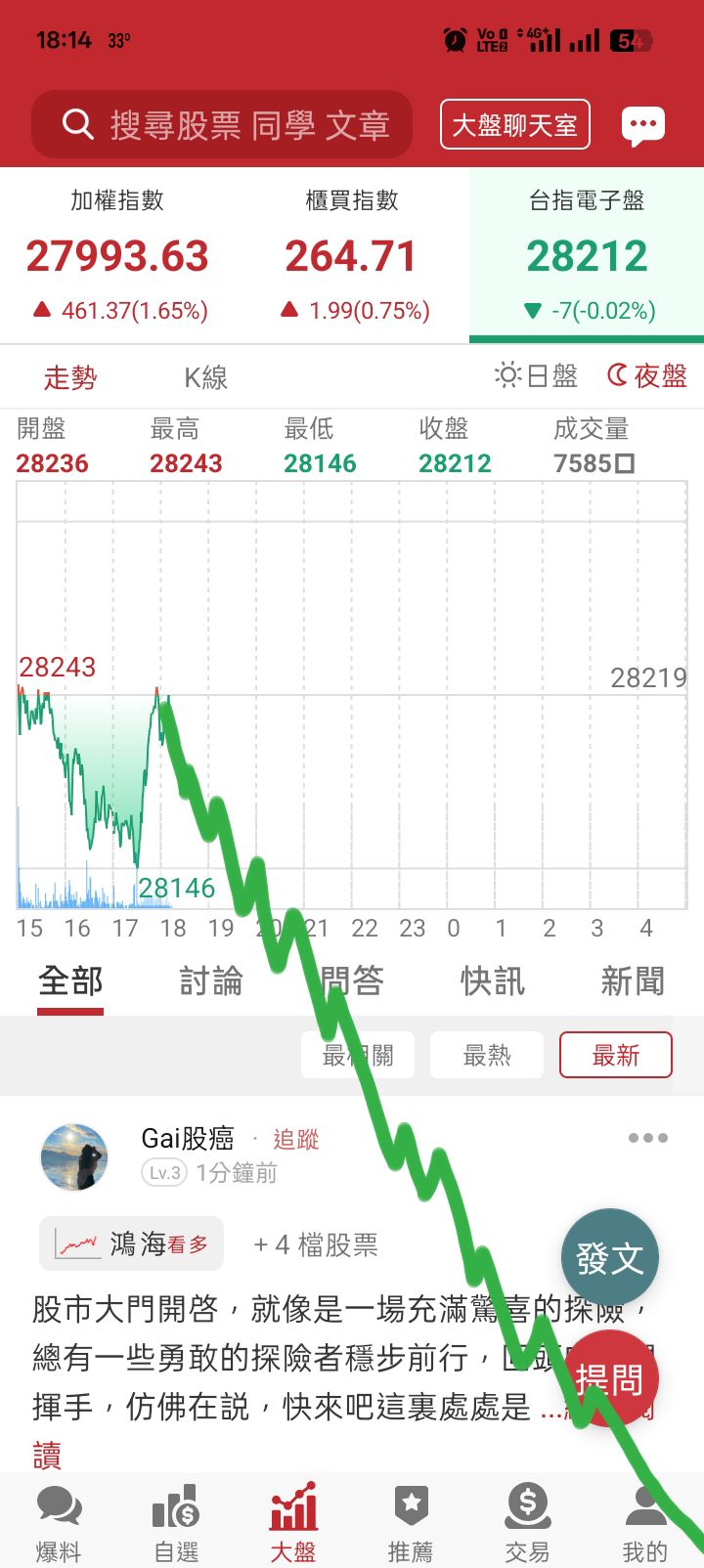Image resolution: width=704 pixels, height=1568 pixels.
Task: Sort posts by 最新
Action: point(616,1056)
